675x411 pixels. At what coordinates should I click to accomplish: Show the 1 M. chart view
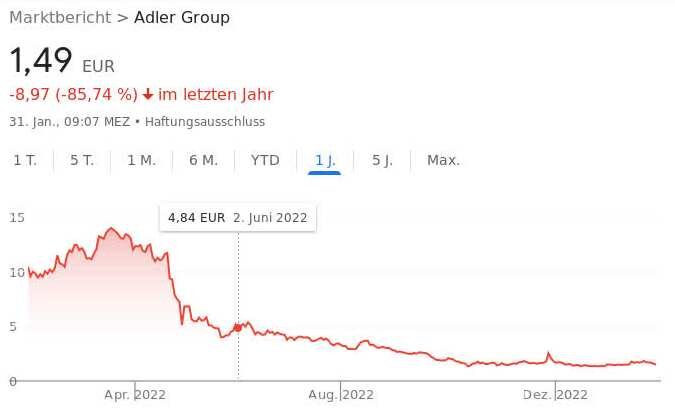click(141, 160)
